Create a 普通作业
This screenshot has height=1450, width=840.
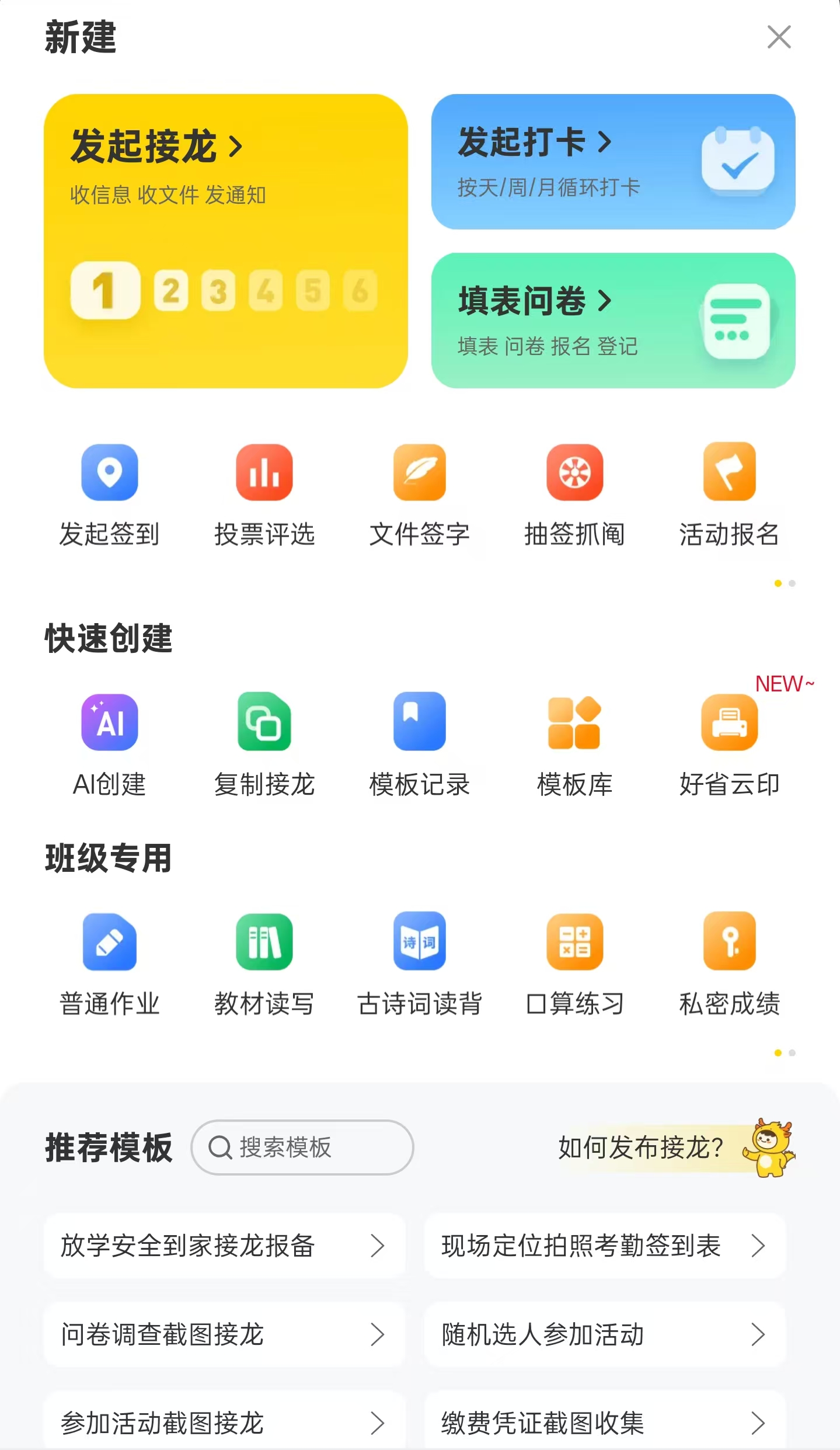coord(110,963)
